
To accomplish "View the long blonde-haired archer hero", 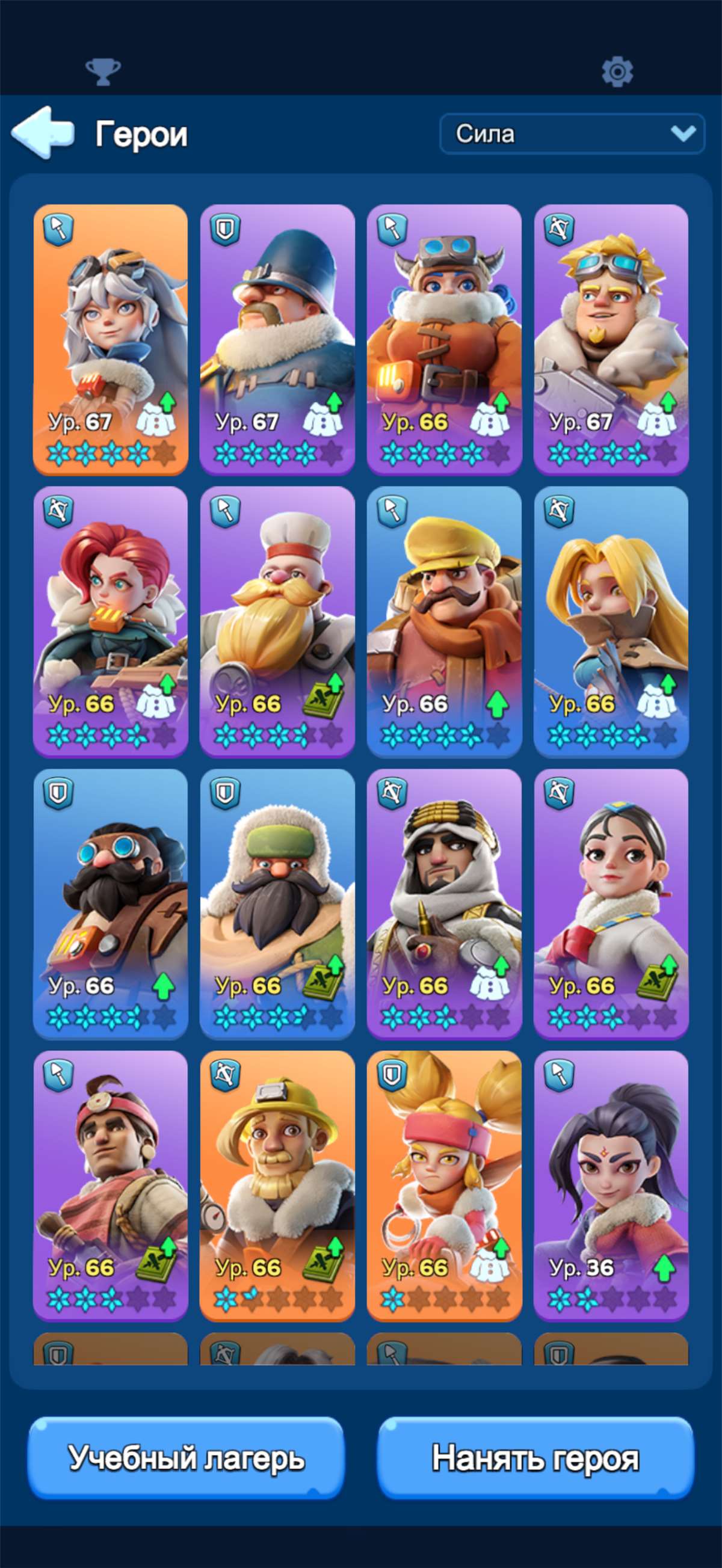I will pyautogui.click(x=611, y=621).
